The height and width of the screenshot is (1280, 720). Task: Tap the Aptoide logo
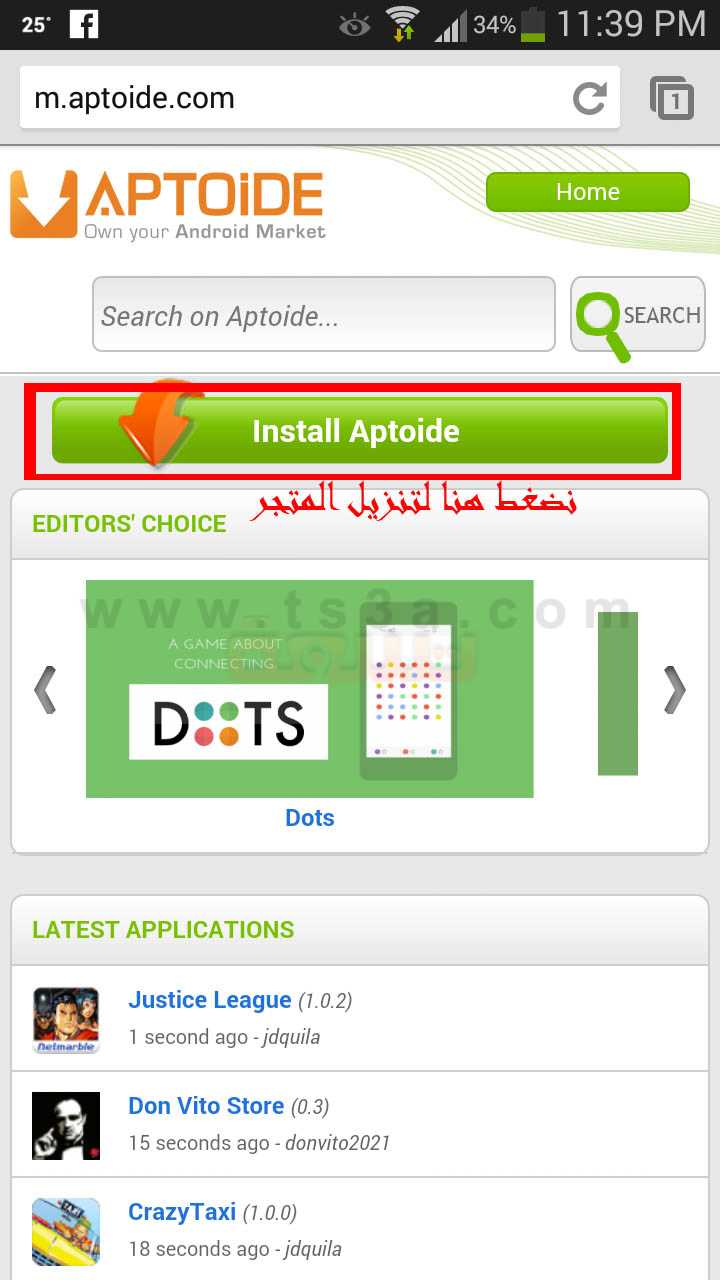click(x=168, y=205)
